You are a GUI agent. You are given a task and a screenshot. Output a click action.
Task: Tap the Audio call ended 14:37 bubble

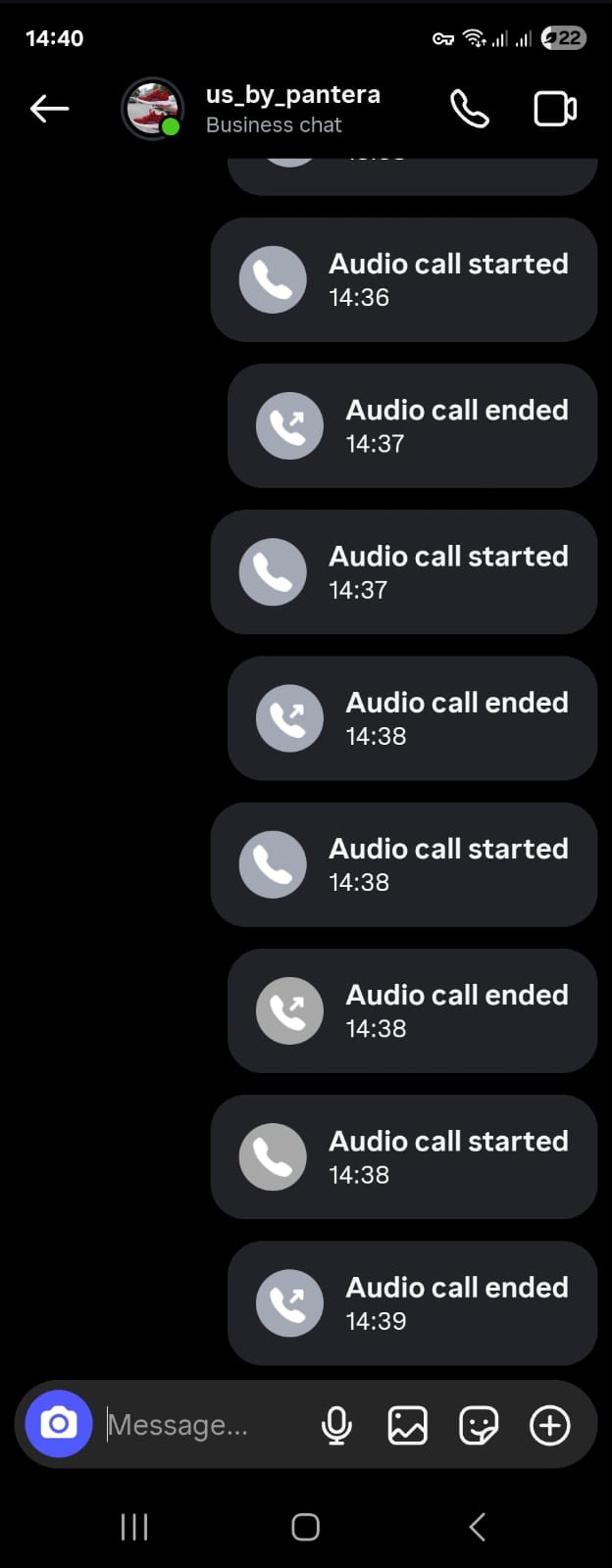pos(412,425)
